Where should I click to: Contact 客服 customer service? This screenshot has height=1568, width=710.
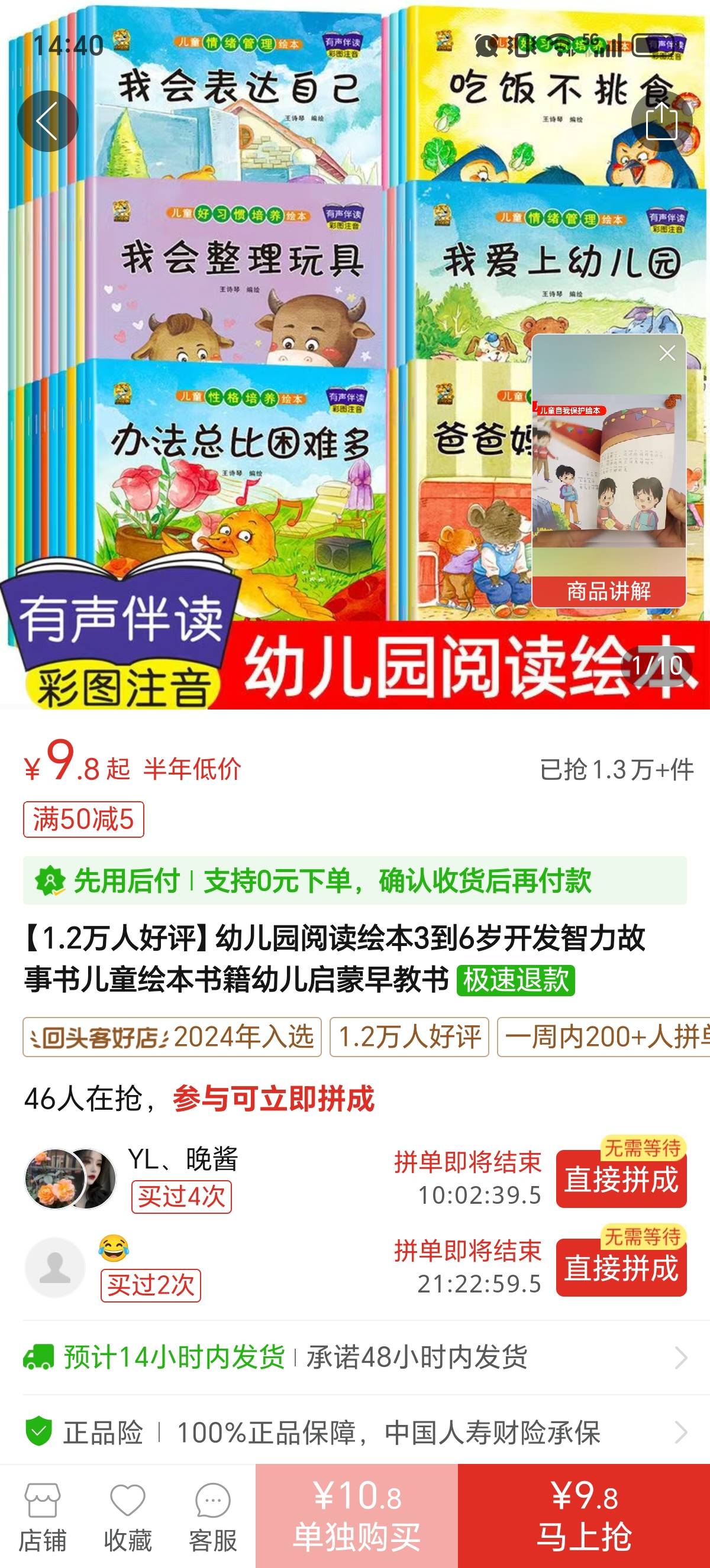(212, 1517)
